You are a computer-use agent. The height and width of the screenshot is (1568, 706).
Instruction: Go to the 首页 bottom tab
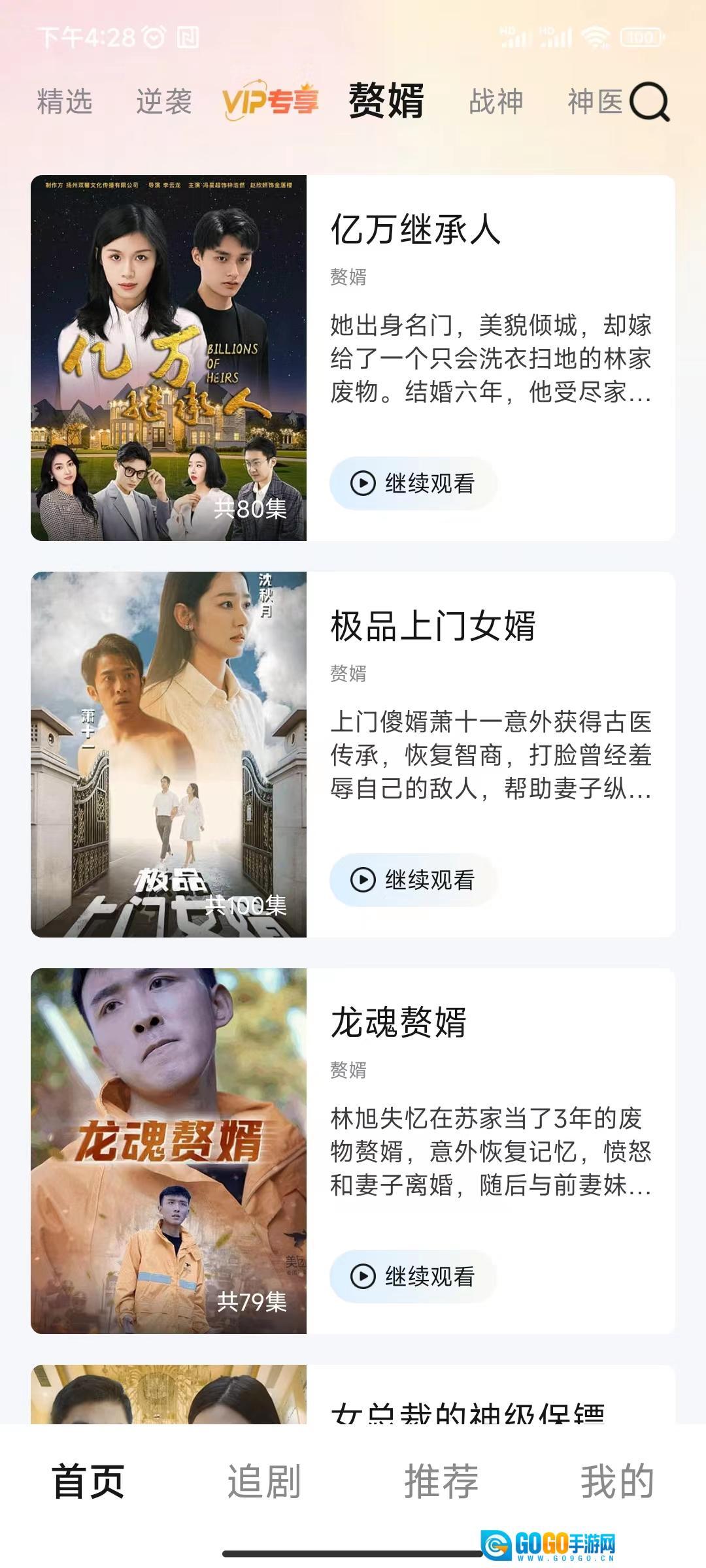(88, 1481)
